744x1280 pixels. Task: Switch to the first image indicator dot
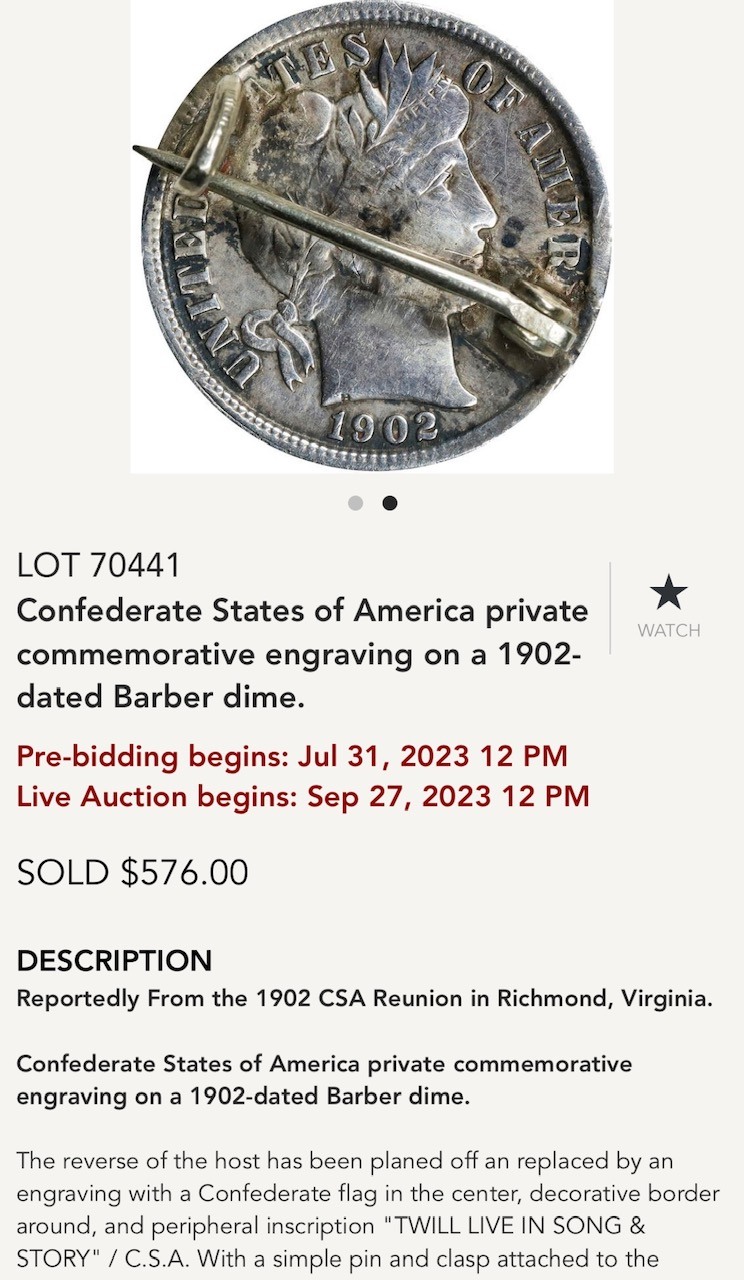pos(355,503)
